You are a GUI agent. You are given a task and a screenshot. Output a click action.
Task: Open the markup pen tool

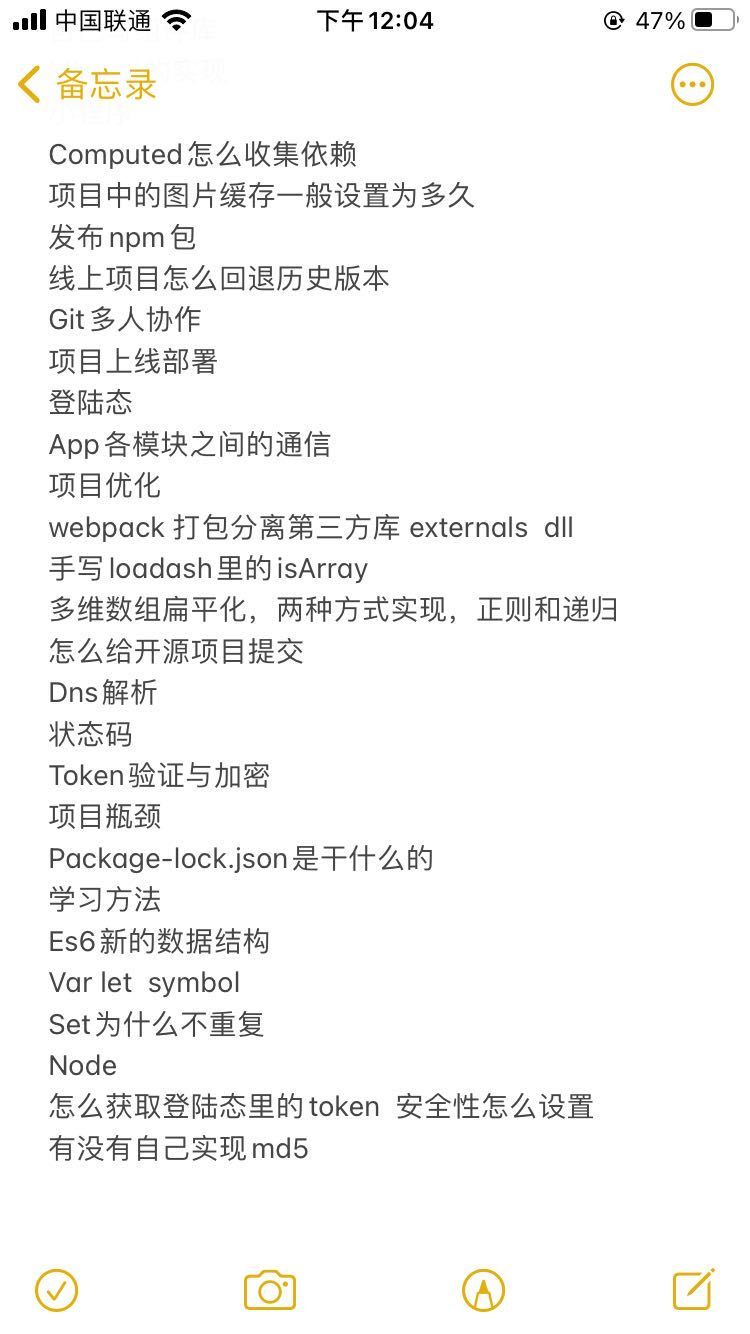coord(483,1290)
